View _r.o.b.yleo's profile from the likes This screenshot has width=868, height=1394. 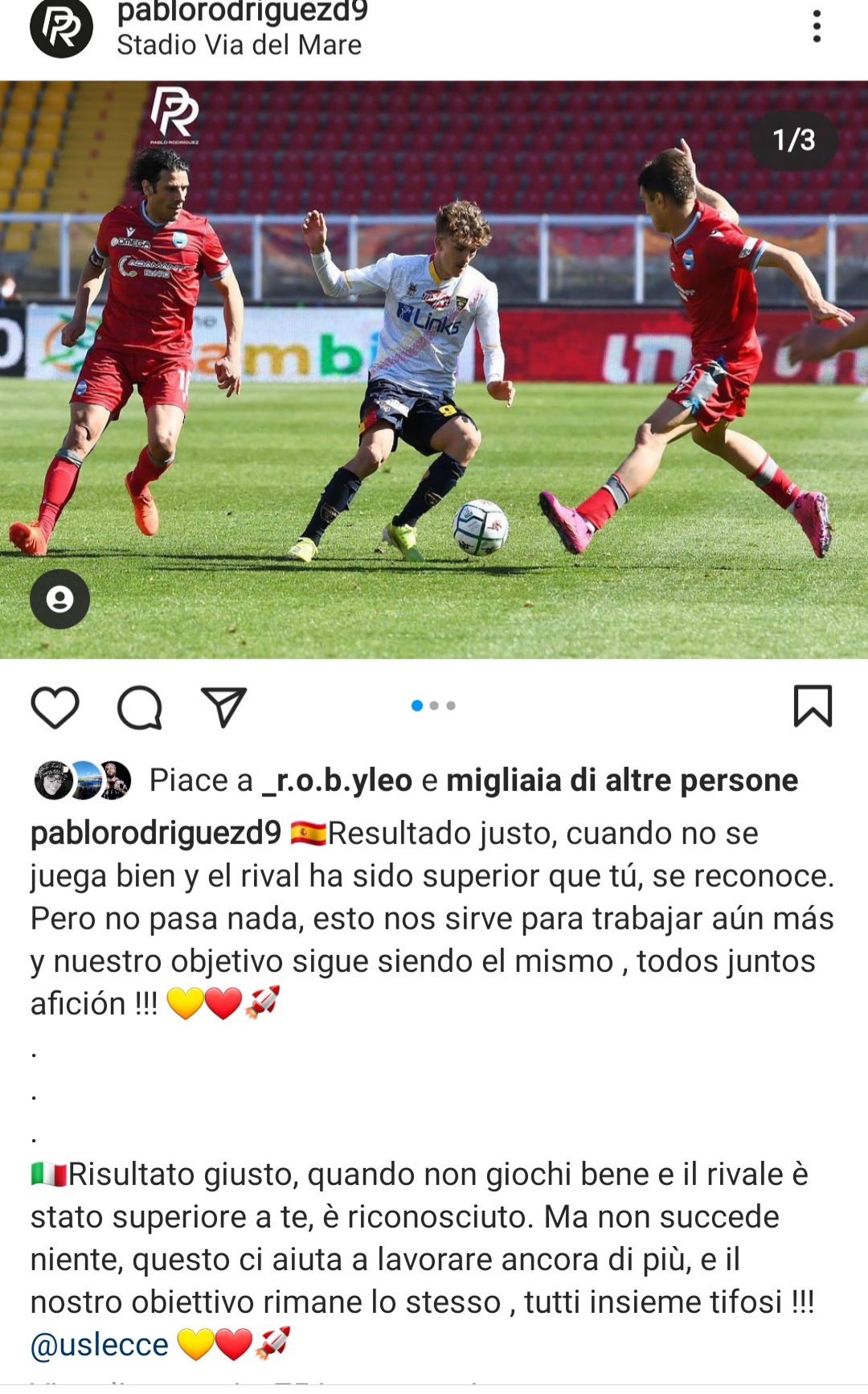pos(338,780)
